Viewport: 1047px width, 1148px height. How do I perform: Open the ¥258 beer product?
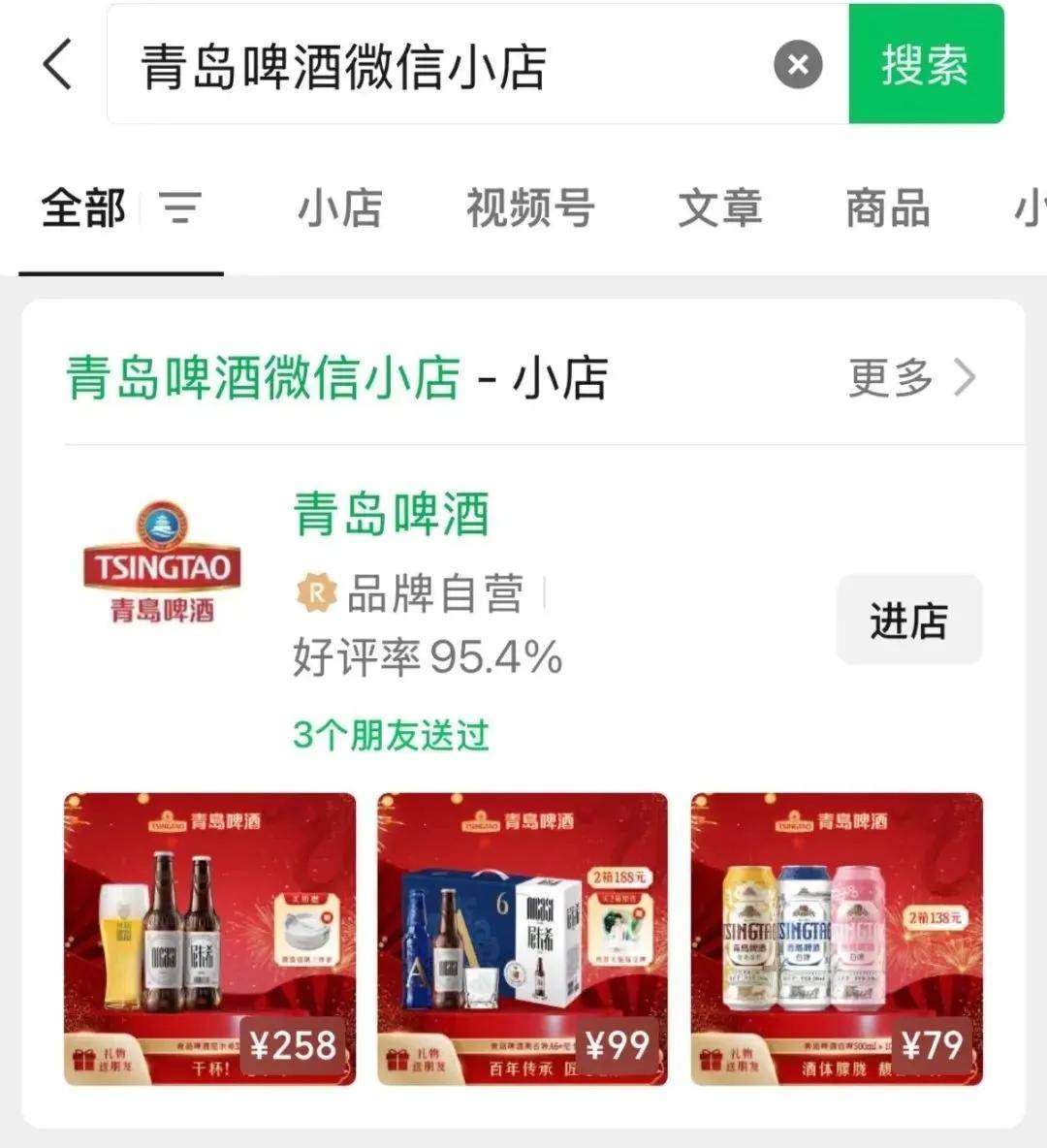209,939
